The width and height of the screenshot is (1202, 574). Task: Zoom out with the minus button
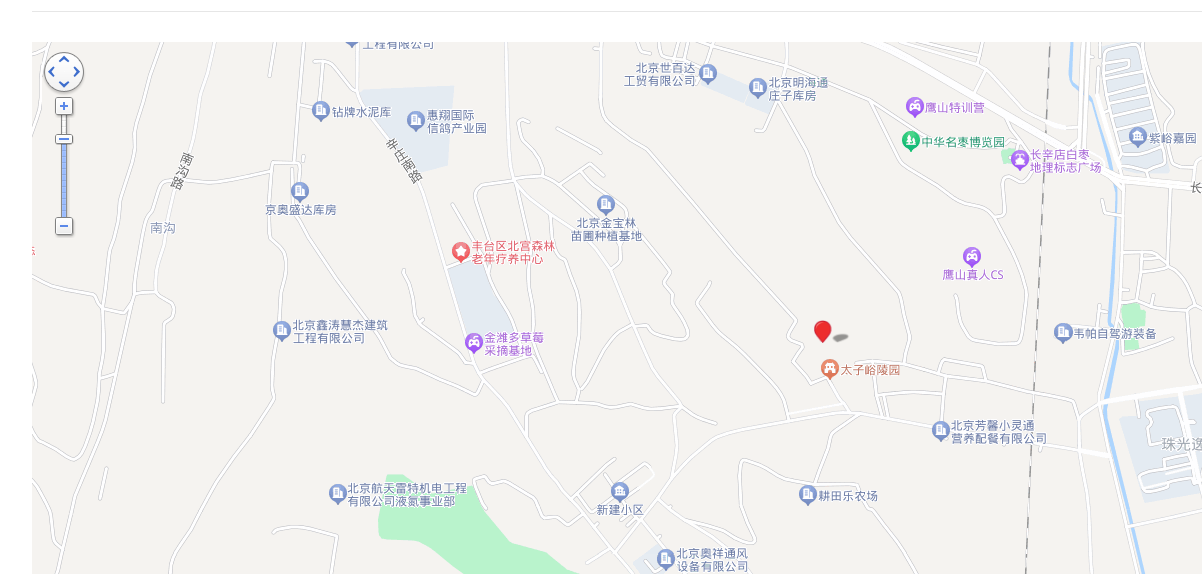64,226
